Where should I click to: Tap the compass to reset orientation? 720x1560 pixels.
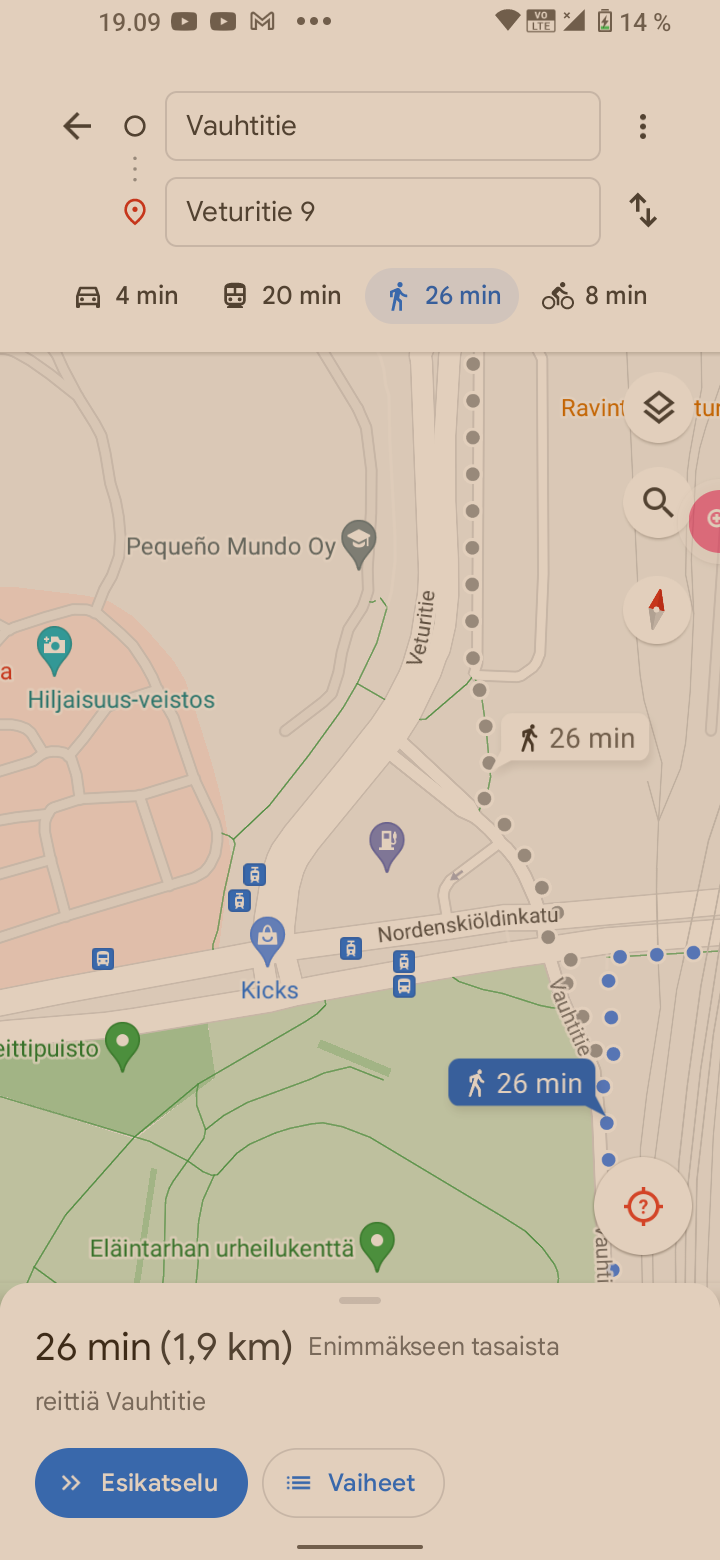pos(656,609)
